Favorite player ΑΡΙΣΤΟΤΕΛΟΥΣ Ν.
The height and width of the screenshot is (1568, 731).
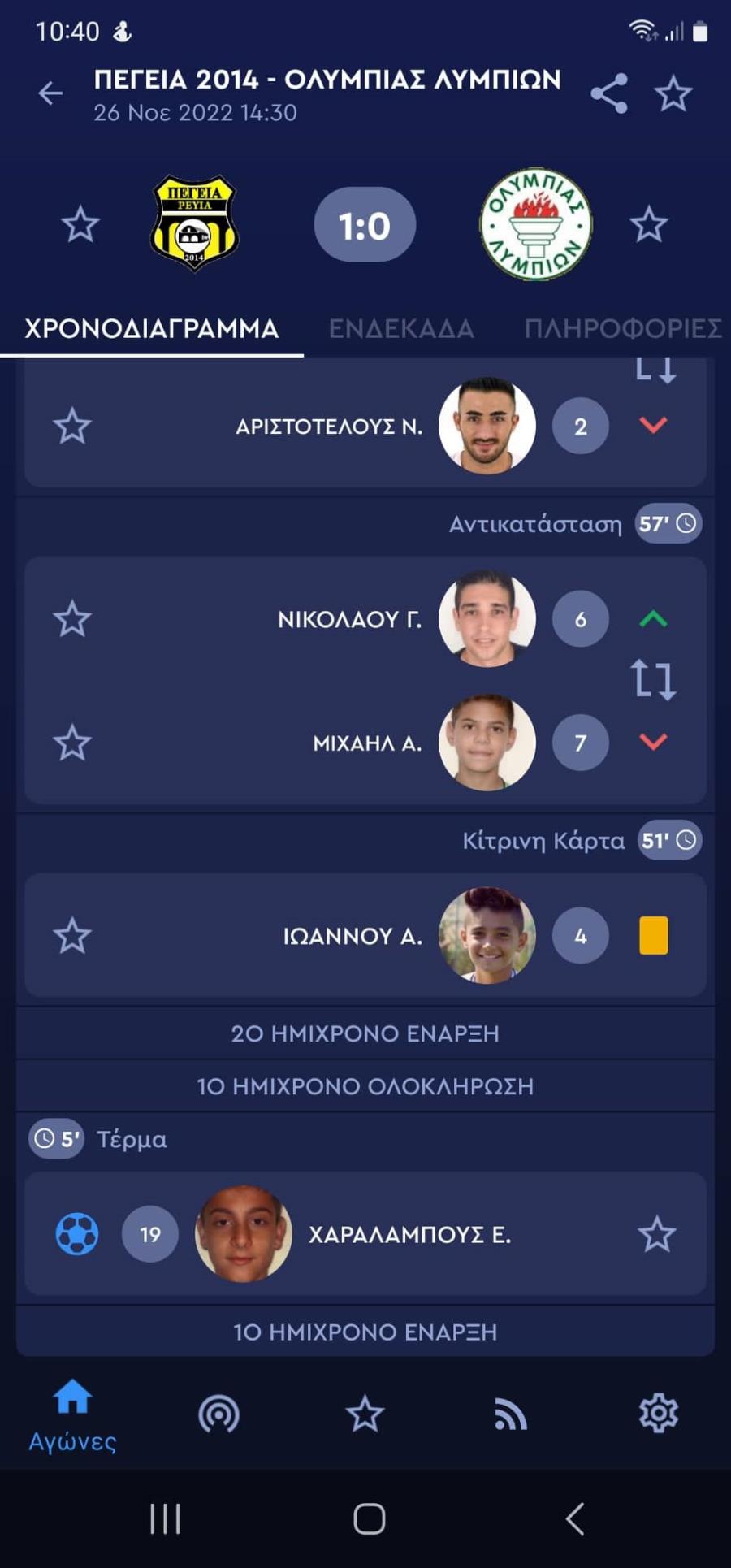(72, 426)
